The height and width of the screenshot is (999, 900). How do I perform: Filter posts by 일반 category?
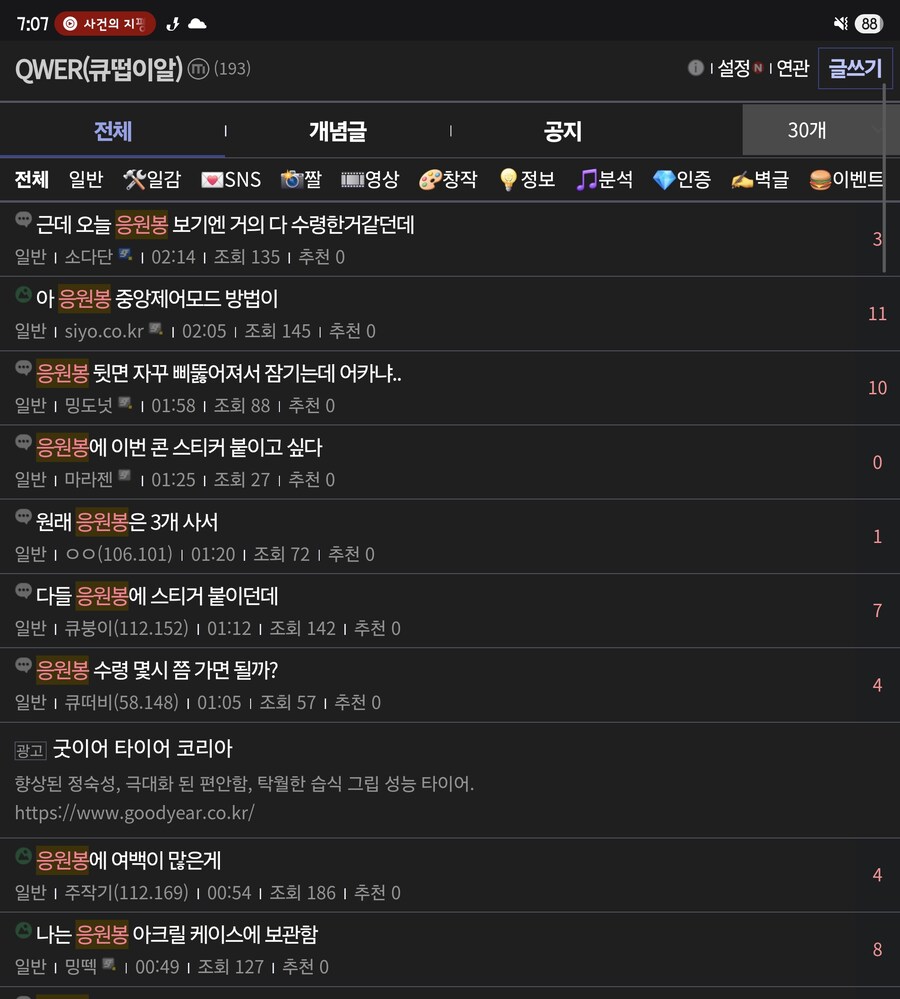pos(86,180)
